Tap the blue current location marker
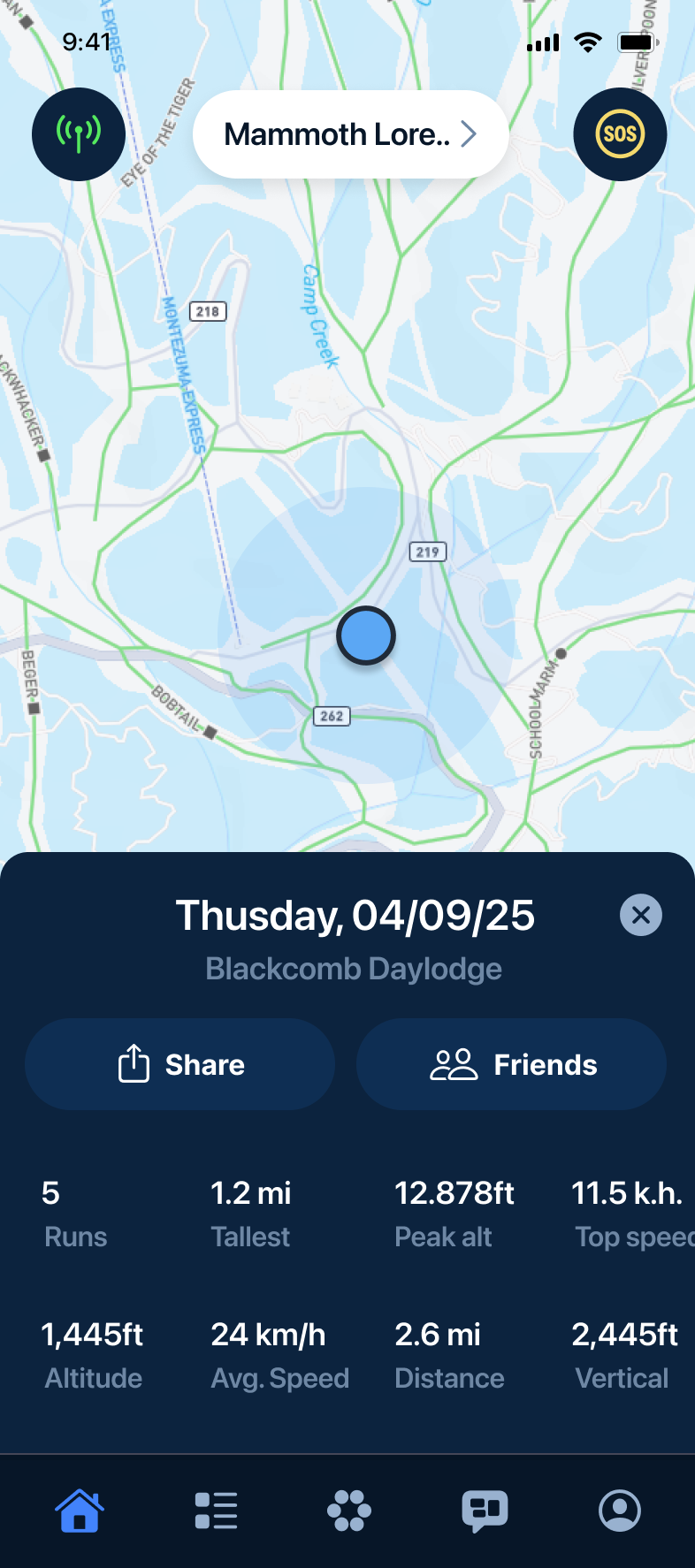The height and width of the screenshot is (1568, 695). 365,636
